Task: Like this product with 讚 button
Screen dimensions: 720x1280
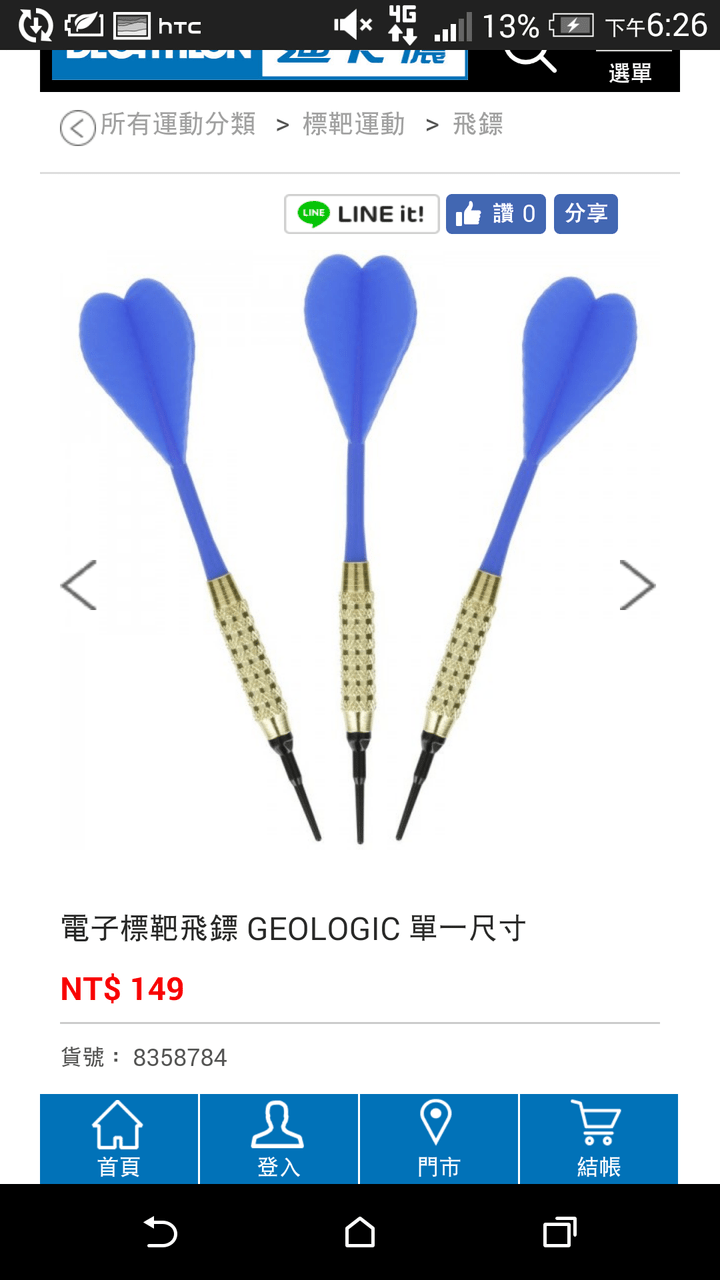Action: coord(496,214)
